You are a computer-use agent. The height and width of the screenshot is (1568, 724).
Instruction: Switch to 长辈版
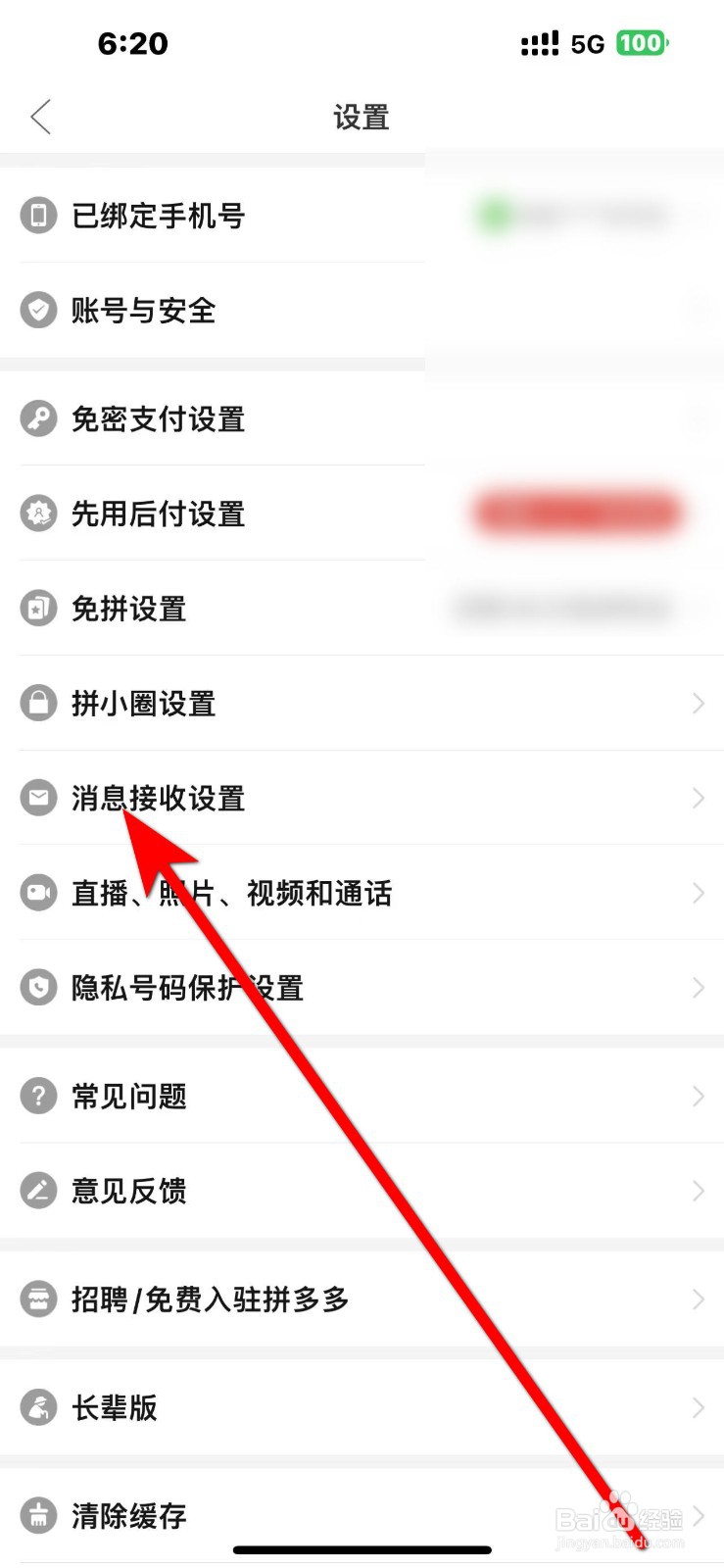point(114,1407)
